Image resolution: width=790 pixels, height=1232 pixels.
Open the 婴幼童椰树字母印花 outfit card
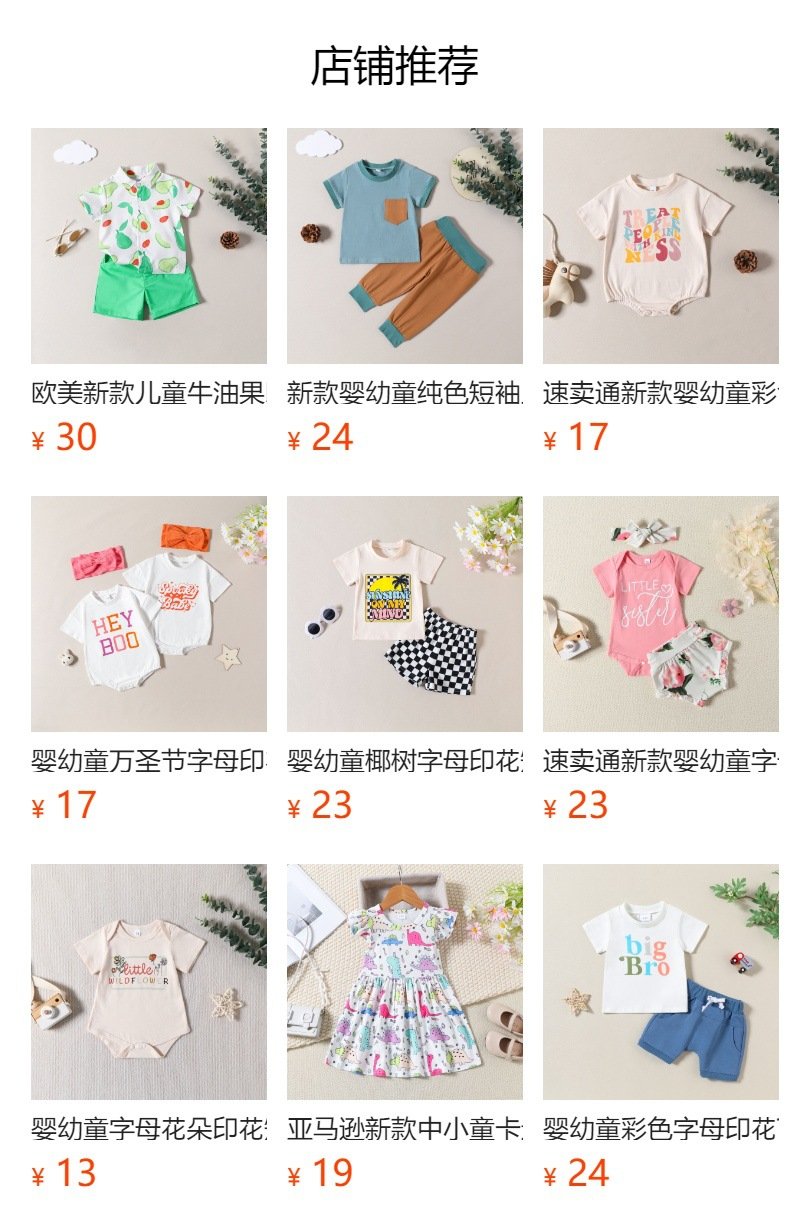405,614
